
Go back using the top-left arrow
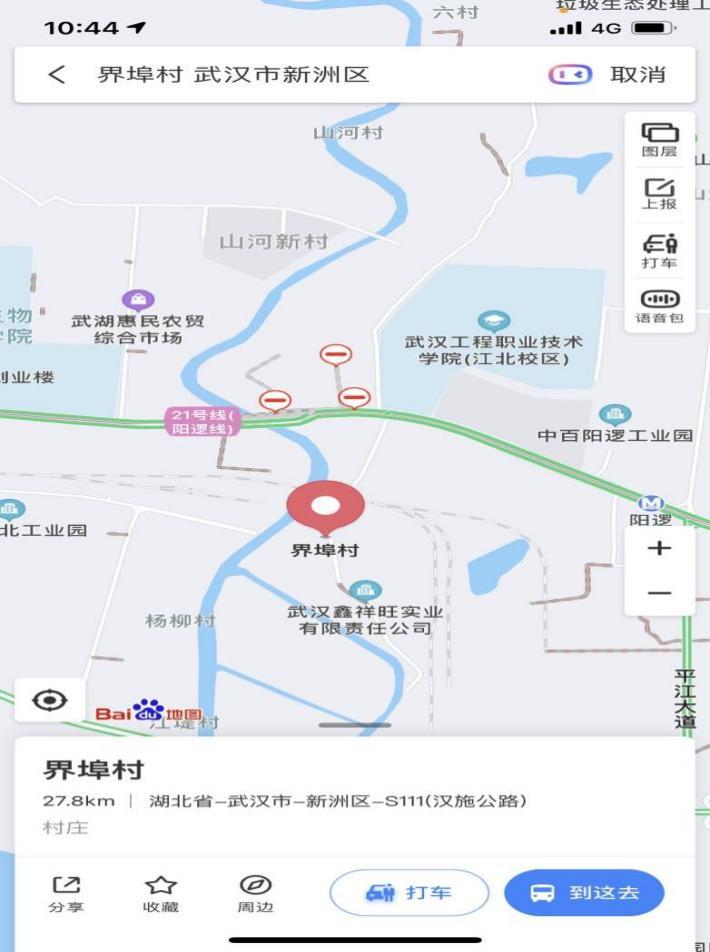point(57,75)
